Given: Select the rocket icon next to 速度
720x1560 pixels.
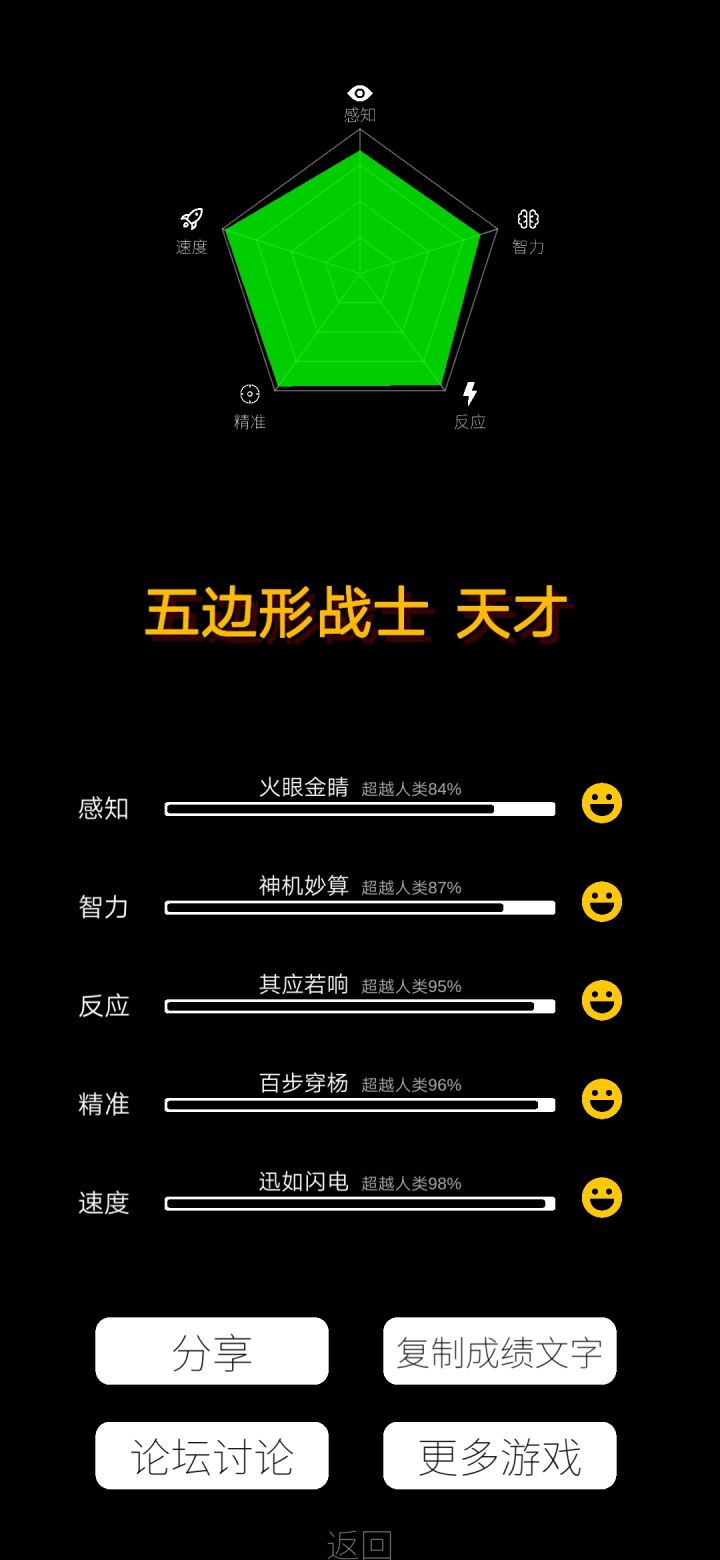Looking at the screenshot, I should point(191,219).
